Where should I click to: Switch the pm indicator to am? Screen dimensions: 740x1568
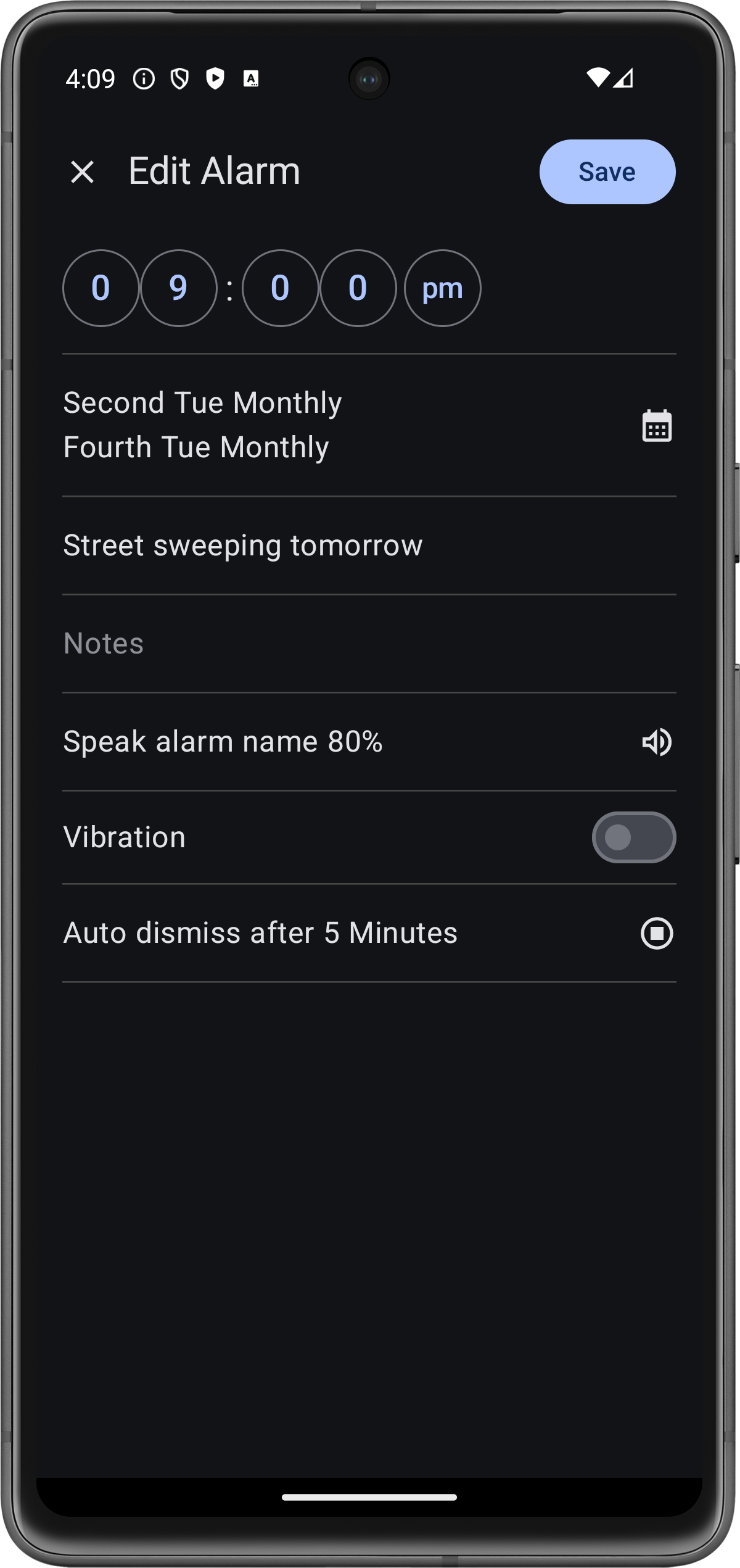(443, 288)
